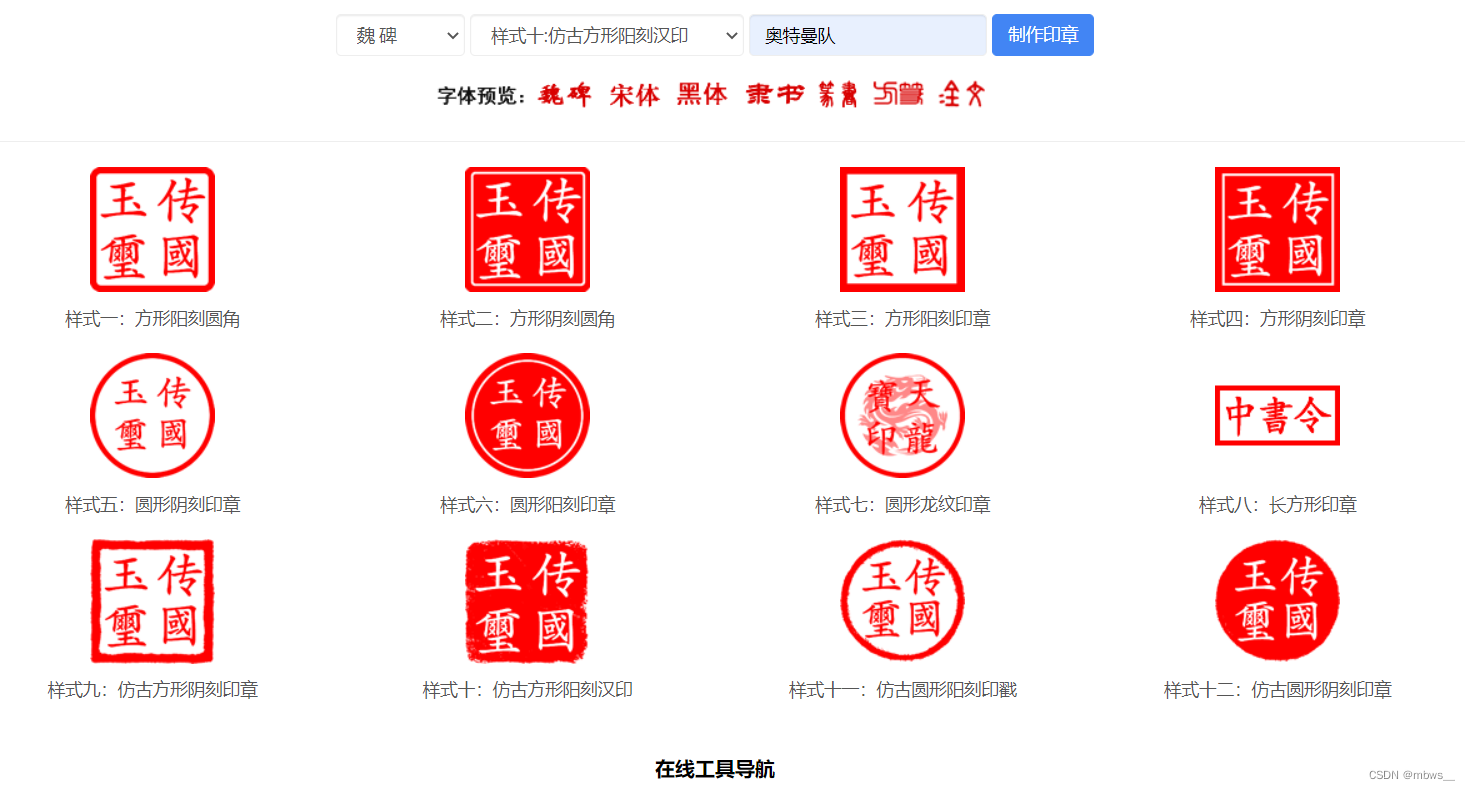Select the 样式四 方形阴刻印章 sample
Image resolution: width=1470 pixels, height=790 pixels.
[1277, 230]
